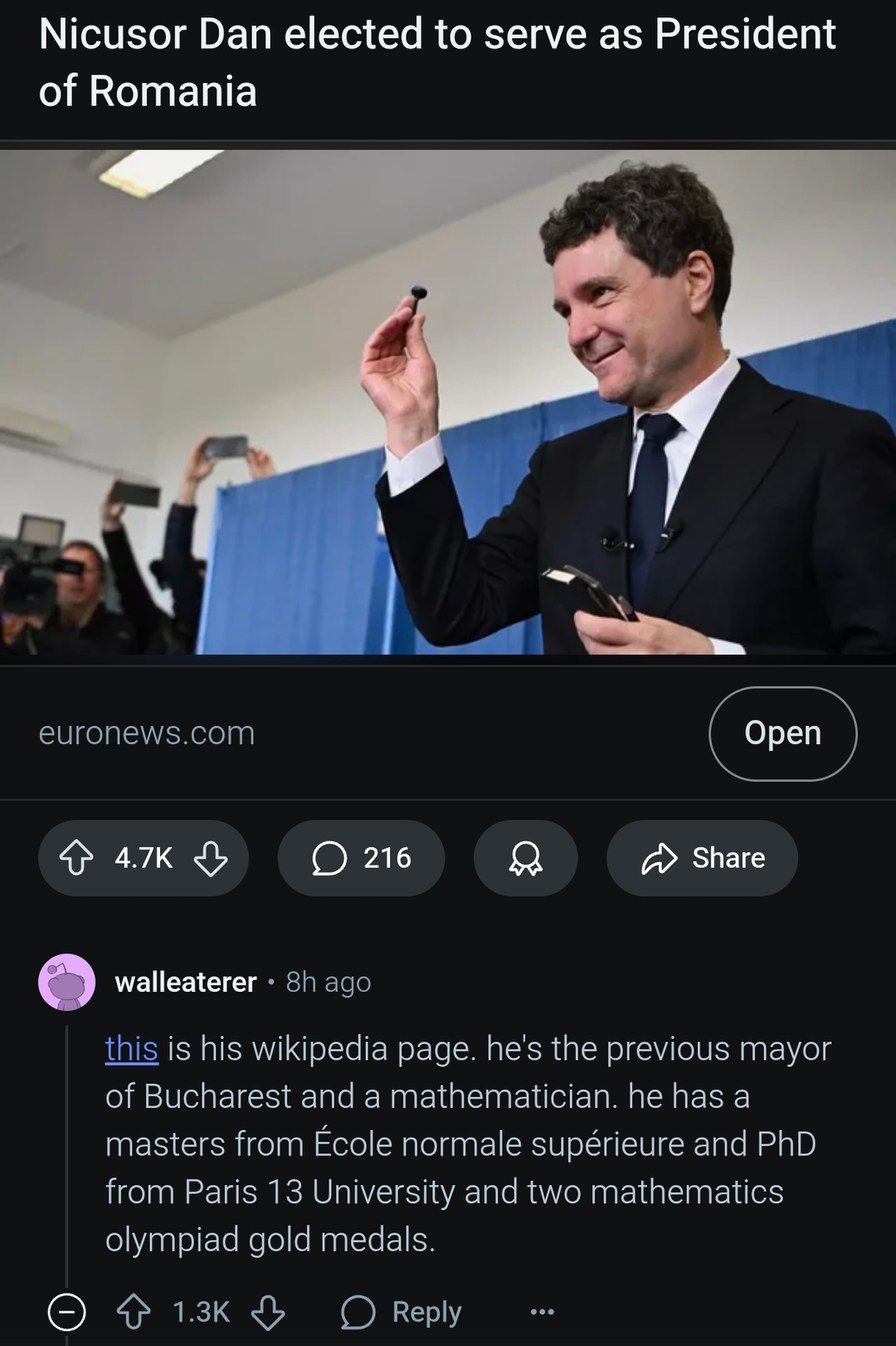Open the post's preview image
The width and height of the screenshot is (896, 1346).
tap(448, 402)
